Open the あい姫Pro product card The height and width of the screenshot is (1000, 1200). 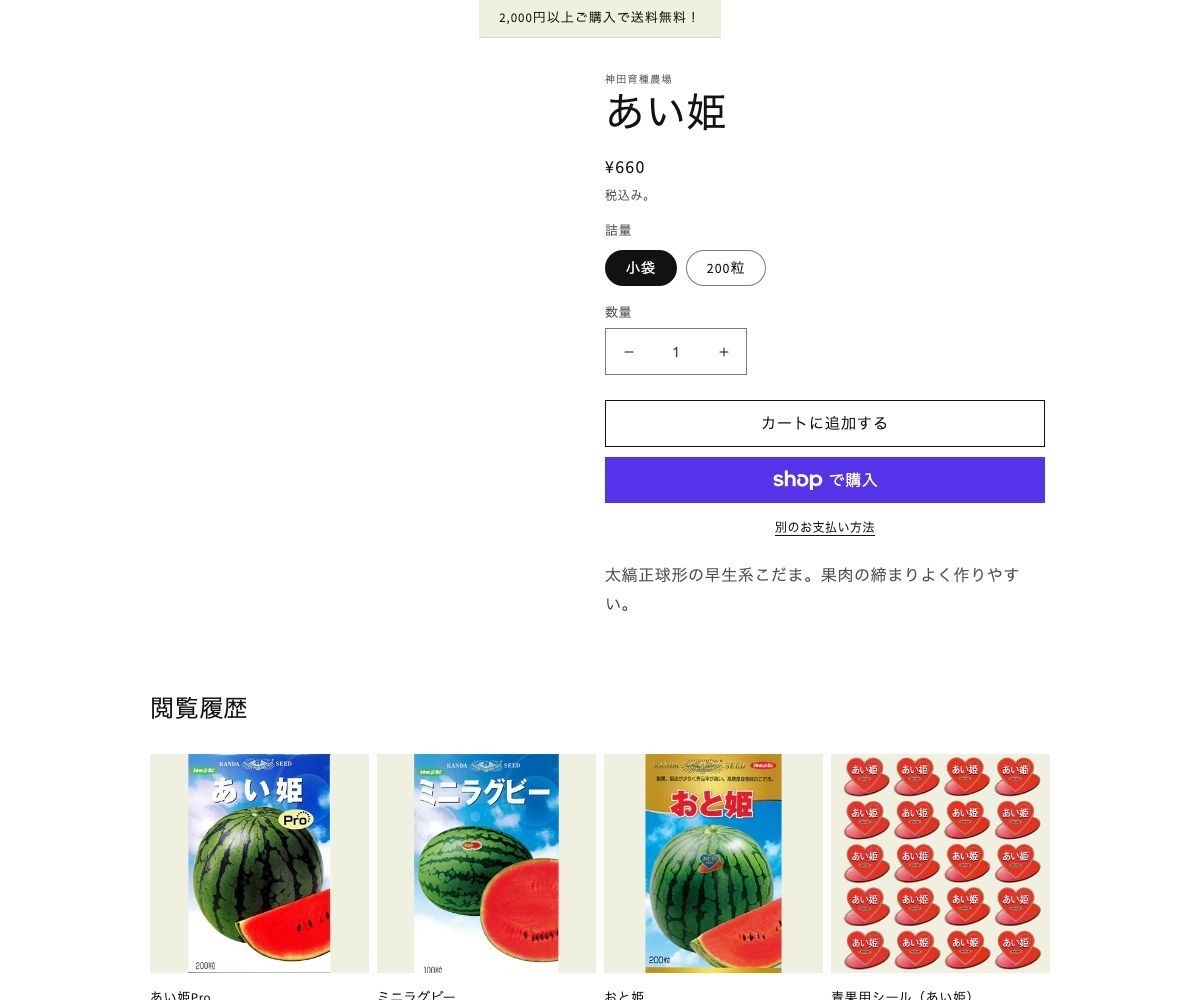point(259,863)
